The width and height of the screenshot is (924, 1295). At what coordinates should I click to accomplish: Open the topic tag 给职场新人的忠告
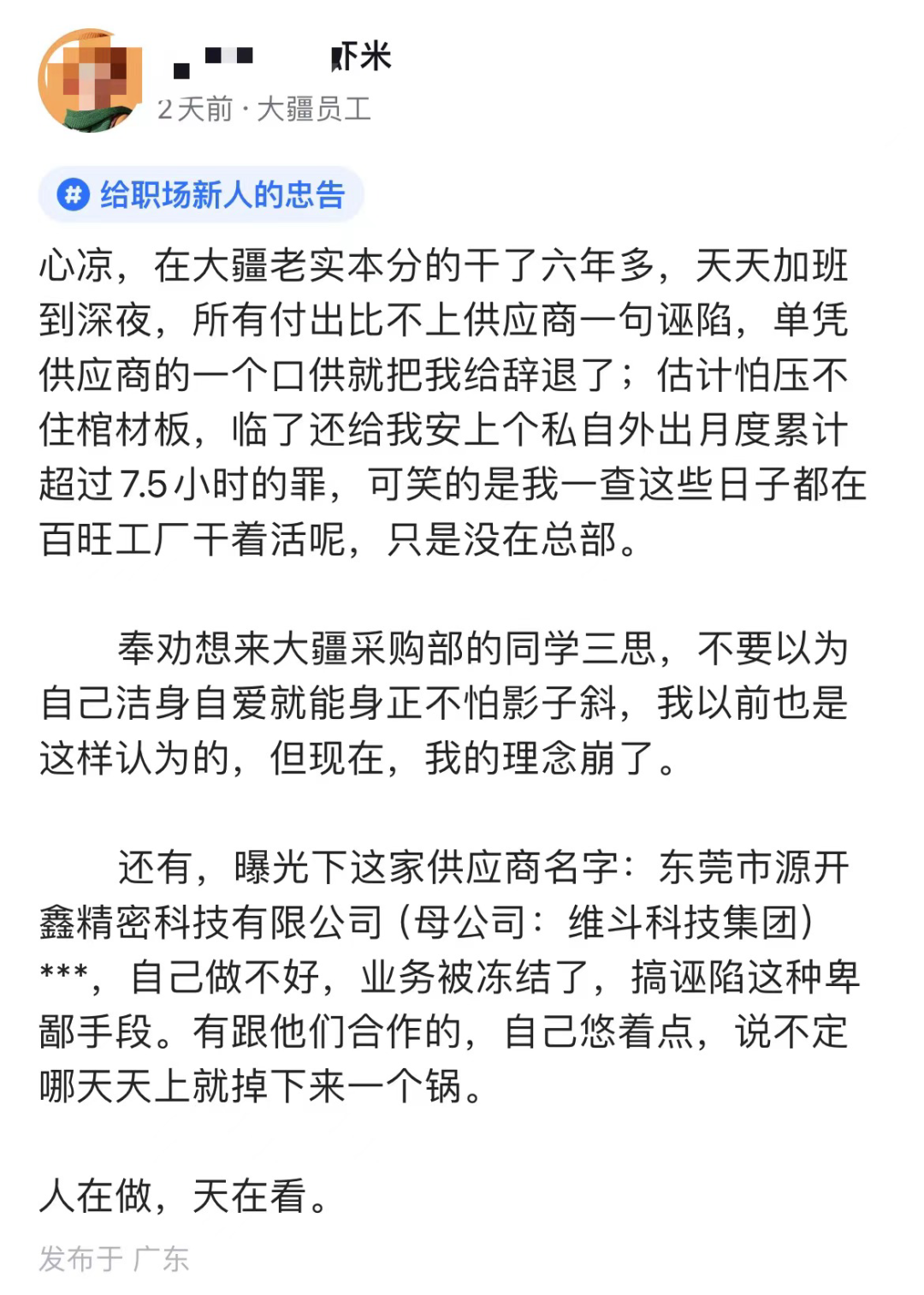tap(202, 194)
